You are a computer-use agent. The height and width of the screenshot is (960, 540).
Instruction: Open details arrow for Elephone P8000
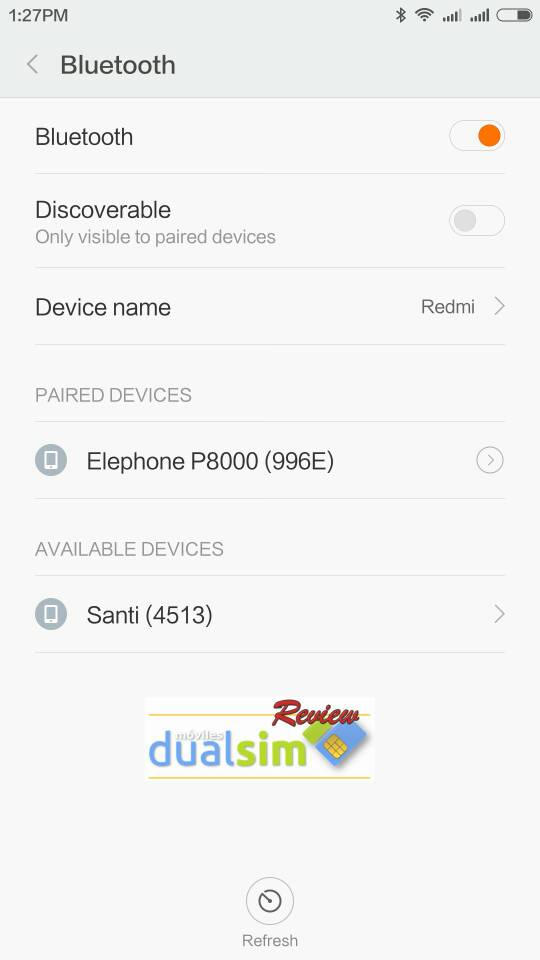[490, 460]
